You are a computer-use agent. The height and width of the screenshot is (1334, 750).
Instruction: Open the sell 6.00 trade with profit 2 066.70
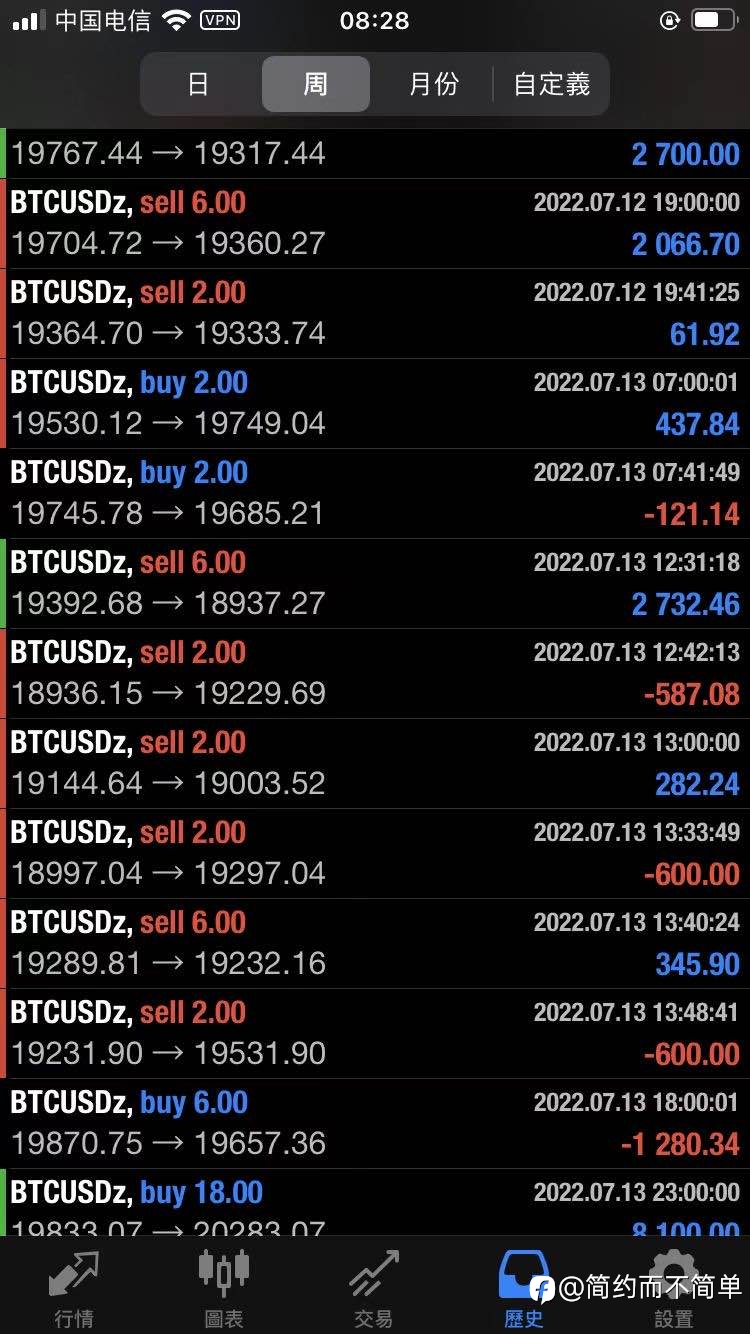coord(375,224)
